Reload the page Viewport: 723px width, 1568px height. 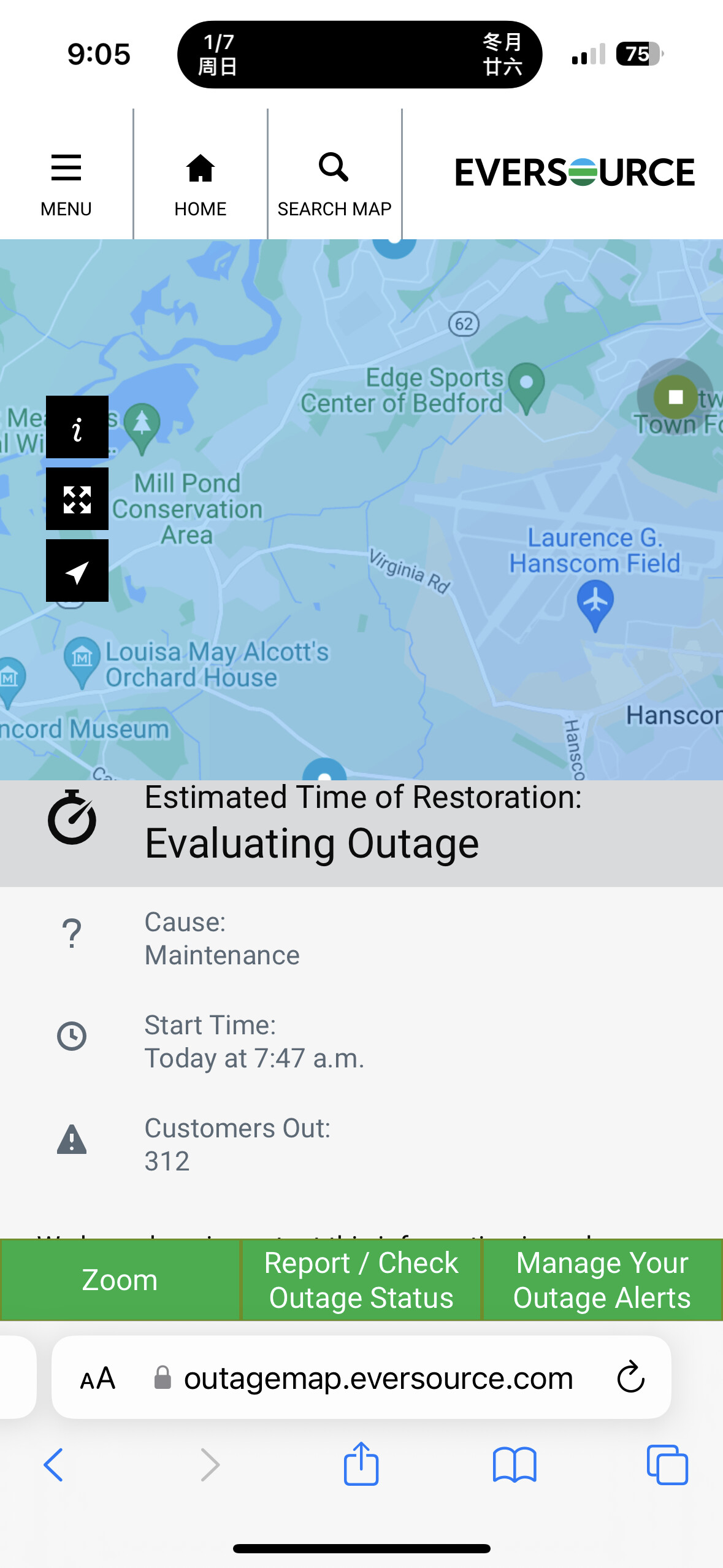click(x=630, y=1377)
